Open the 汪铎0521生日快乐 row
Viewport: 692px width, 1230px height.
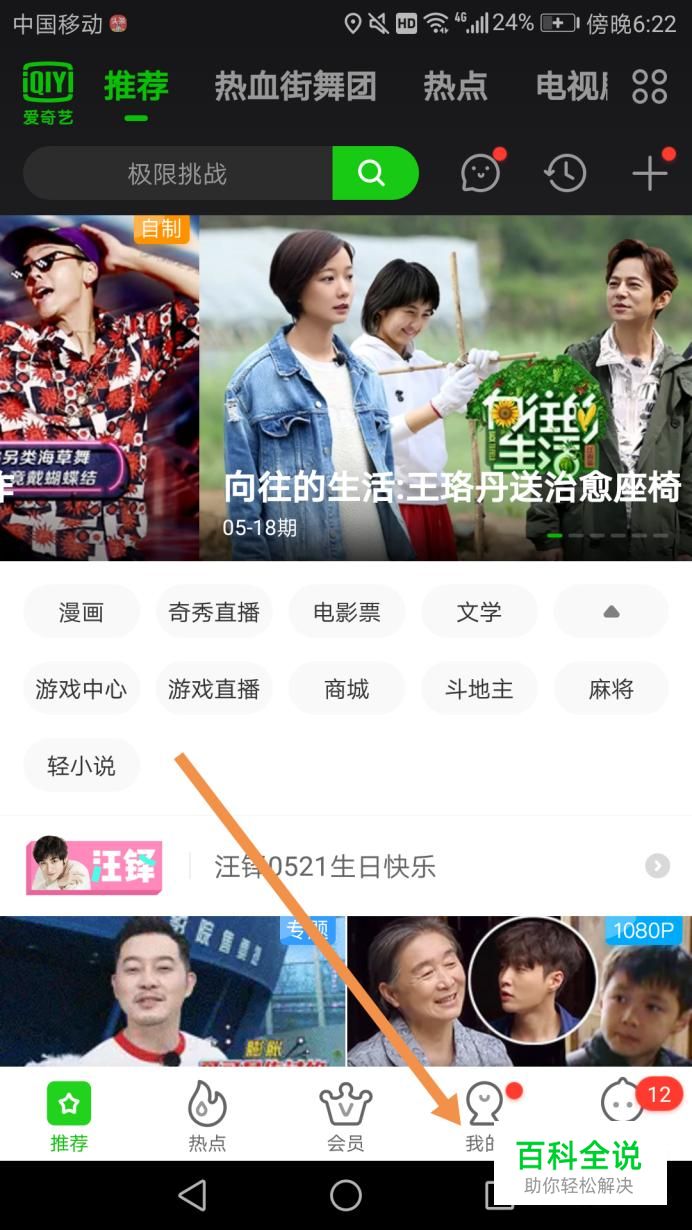point(346,866)
